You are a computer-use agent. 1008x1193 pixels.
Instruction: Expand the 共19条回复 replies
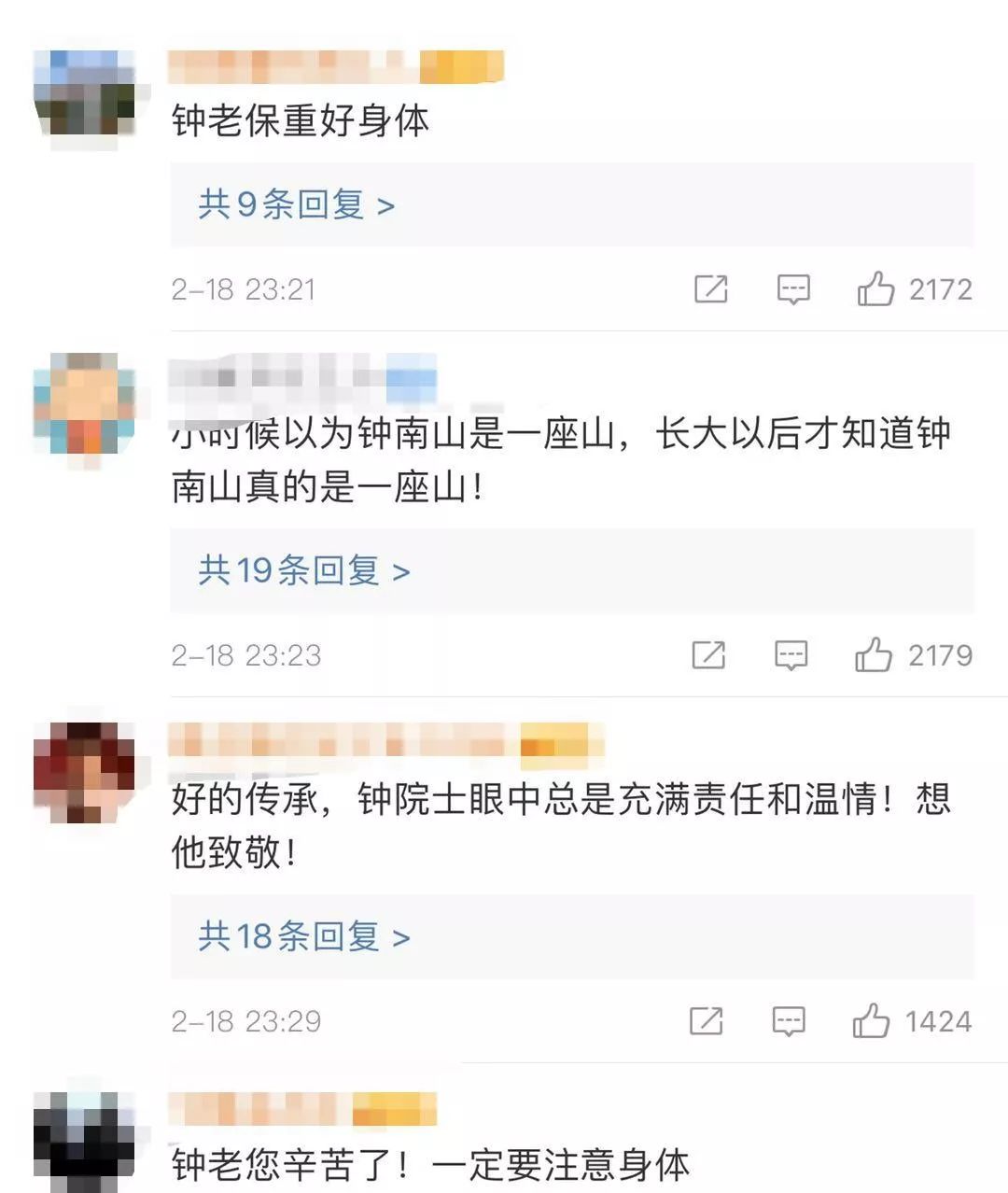(303, 570)
